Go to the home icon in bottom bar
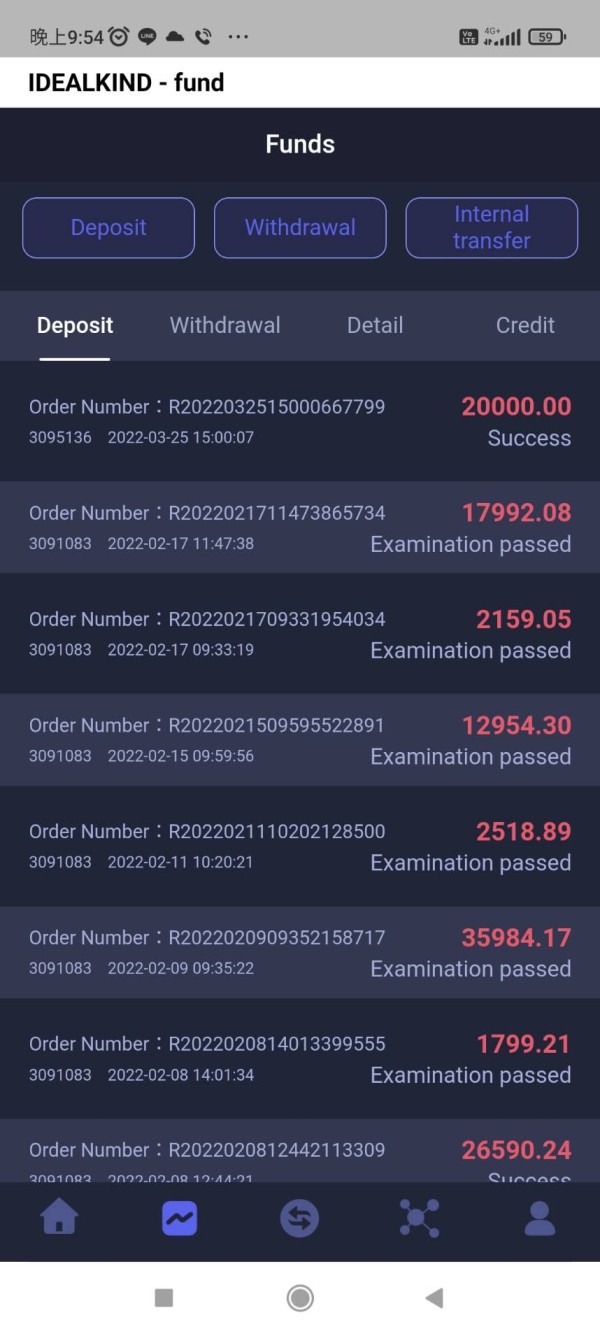The image size is (600, 1334). pos(59,1218)
